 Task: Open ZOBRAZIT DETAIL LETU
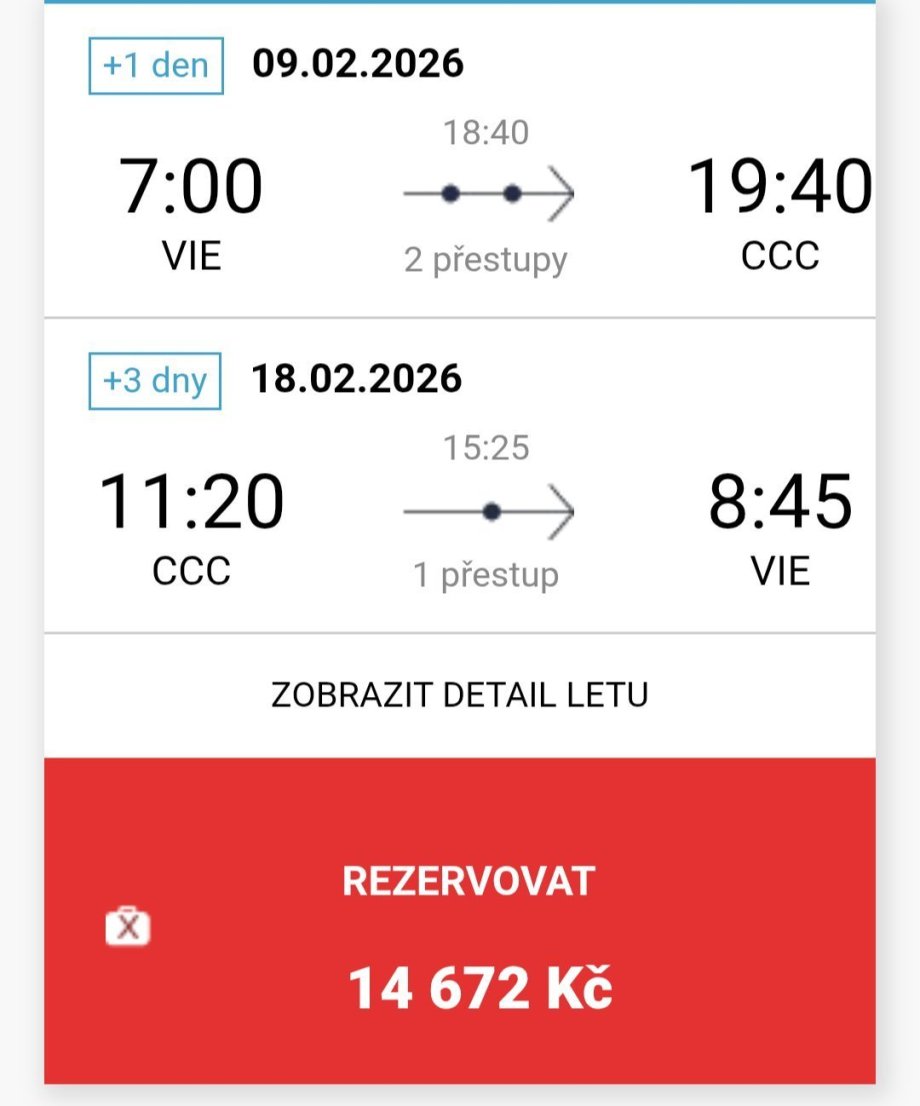459,694
